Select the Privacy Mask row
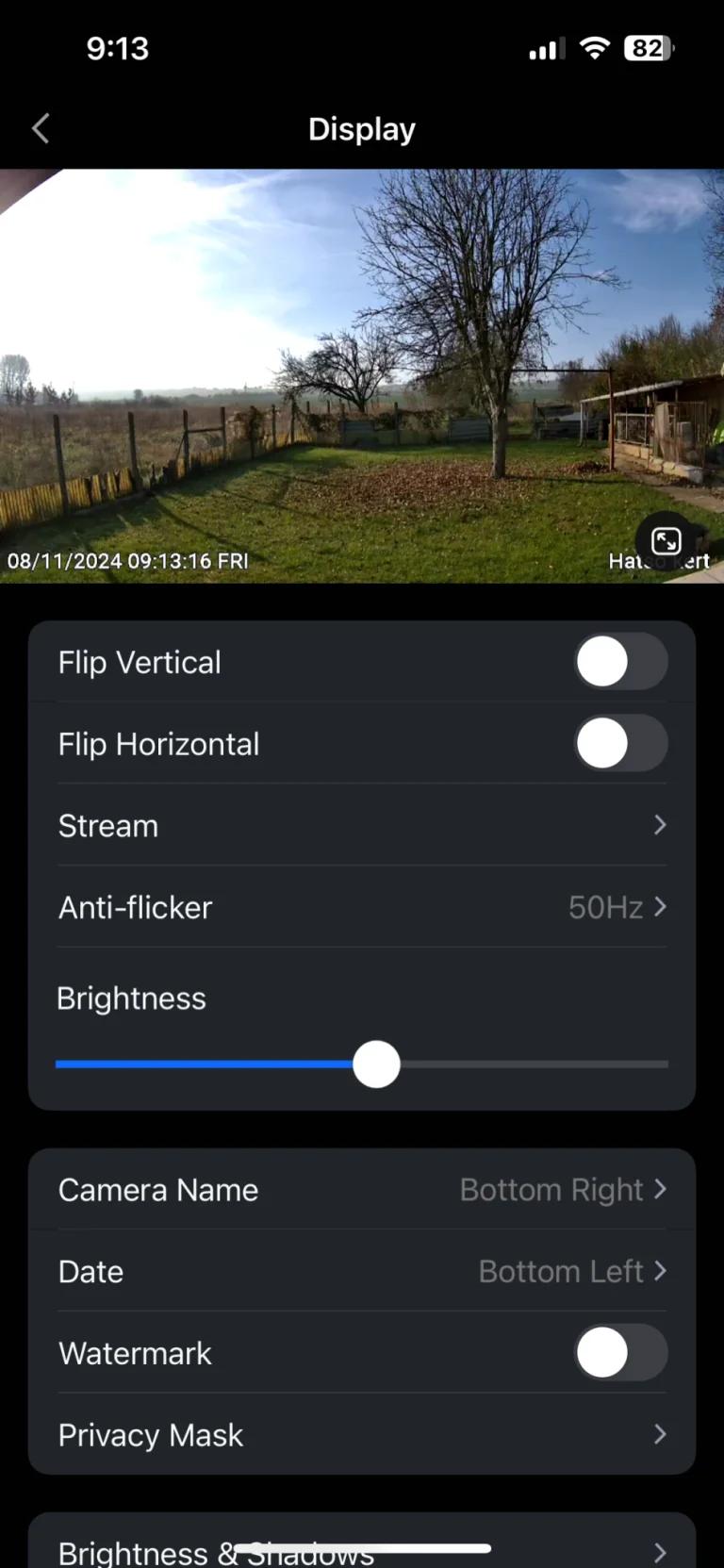 (x=362, y=1434)
